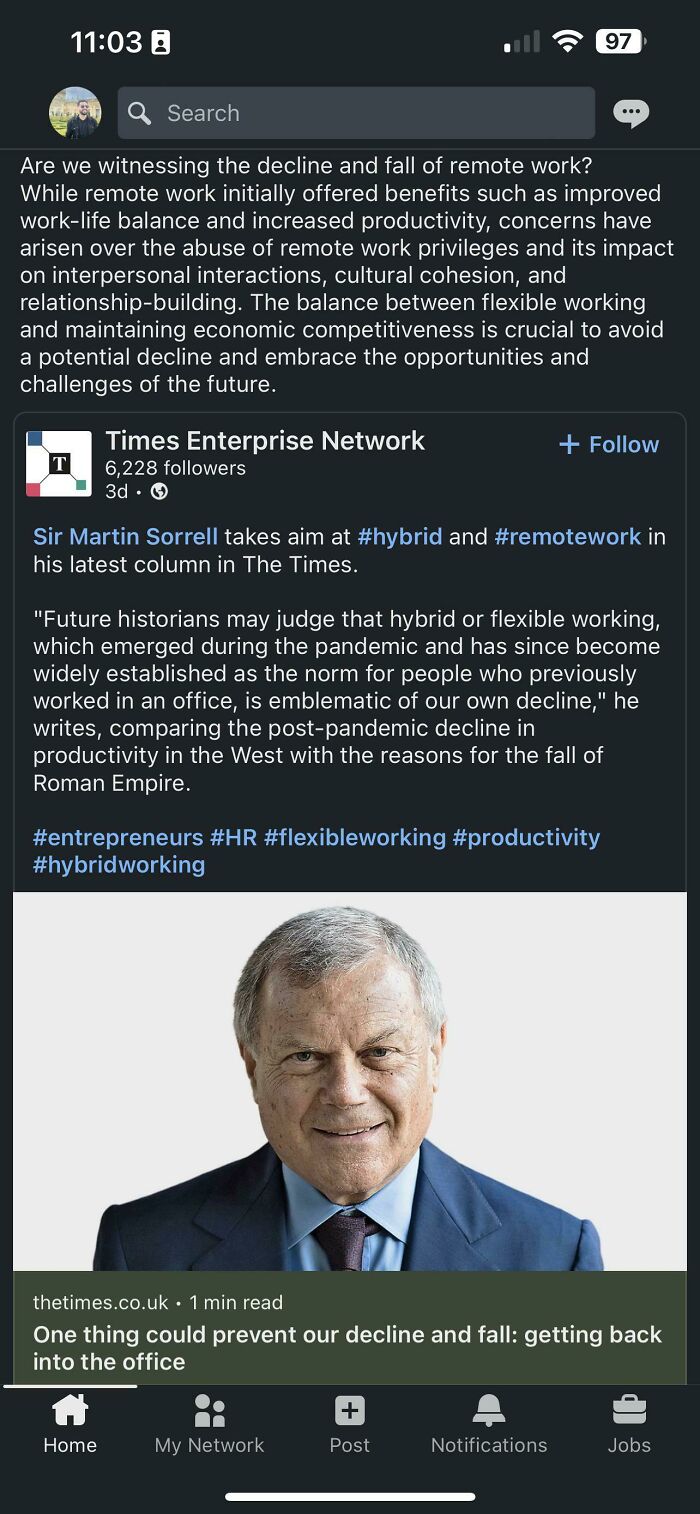The image size is (700, 1514).
Task: Create a new Post
Action: tap(349, 1424)
